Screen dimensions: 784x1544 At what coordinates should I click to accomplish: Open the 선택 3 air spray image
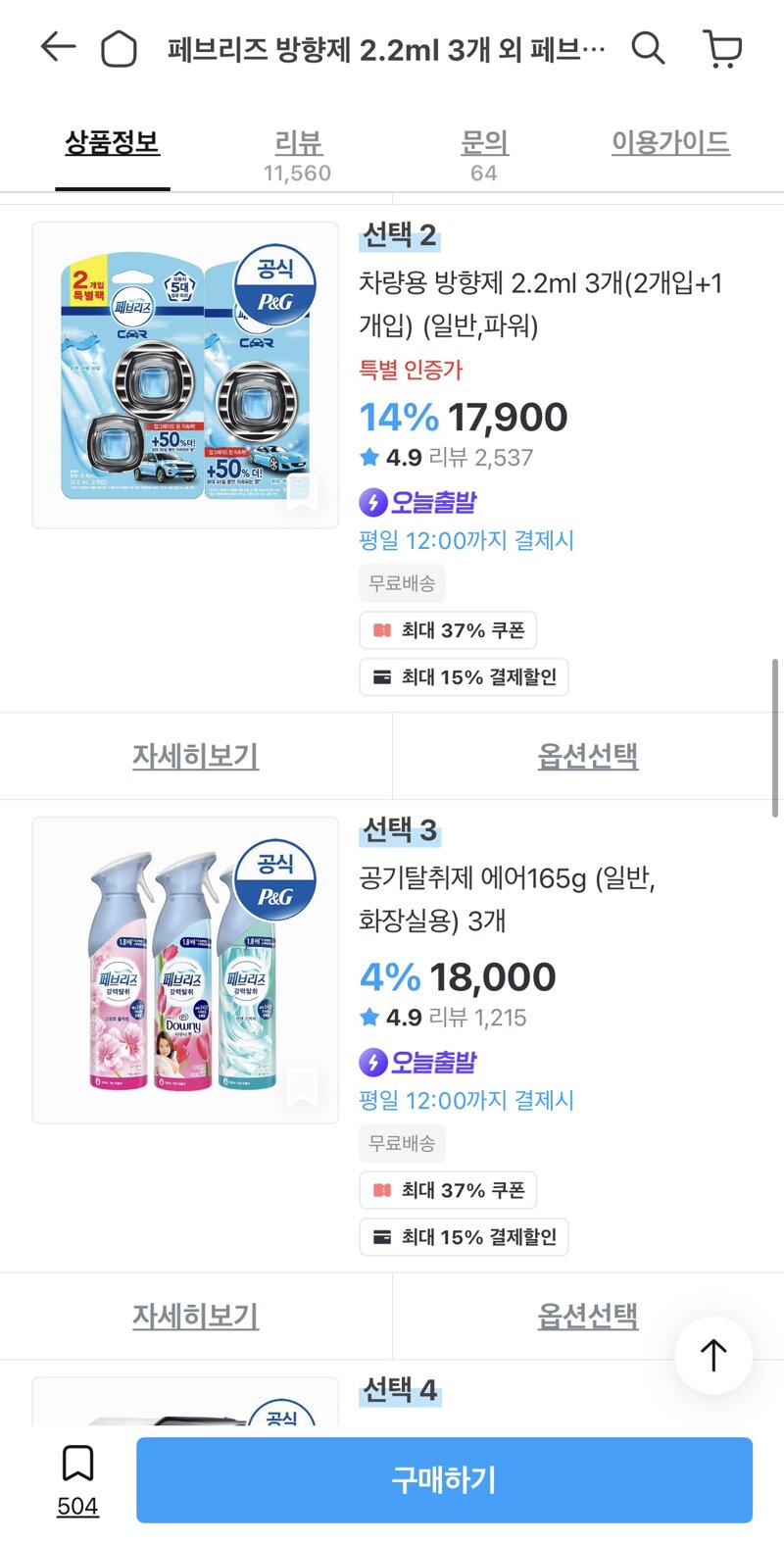click(185, 971)
